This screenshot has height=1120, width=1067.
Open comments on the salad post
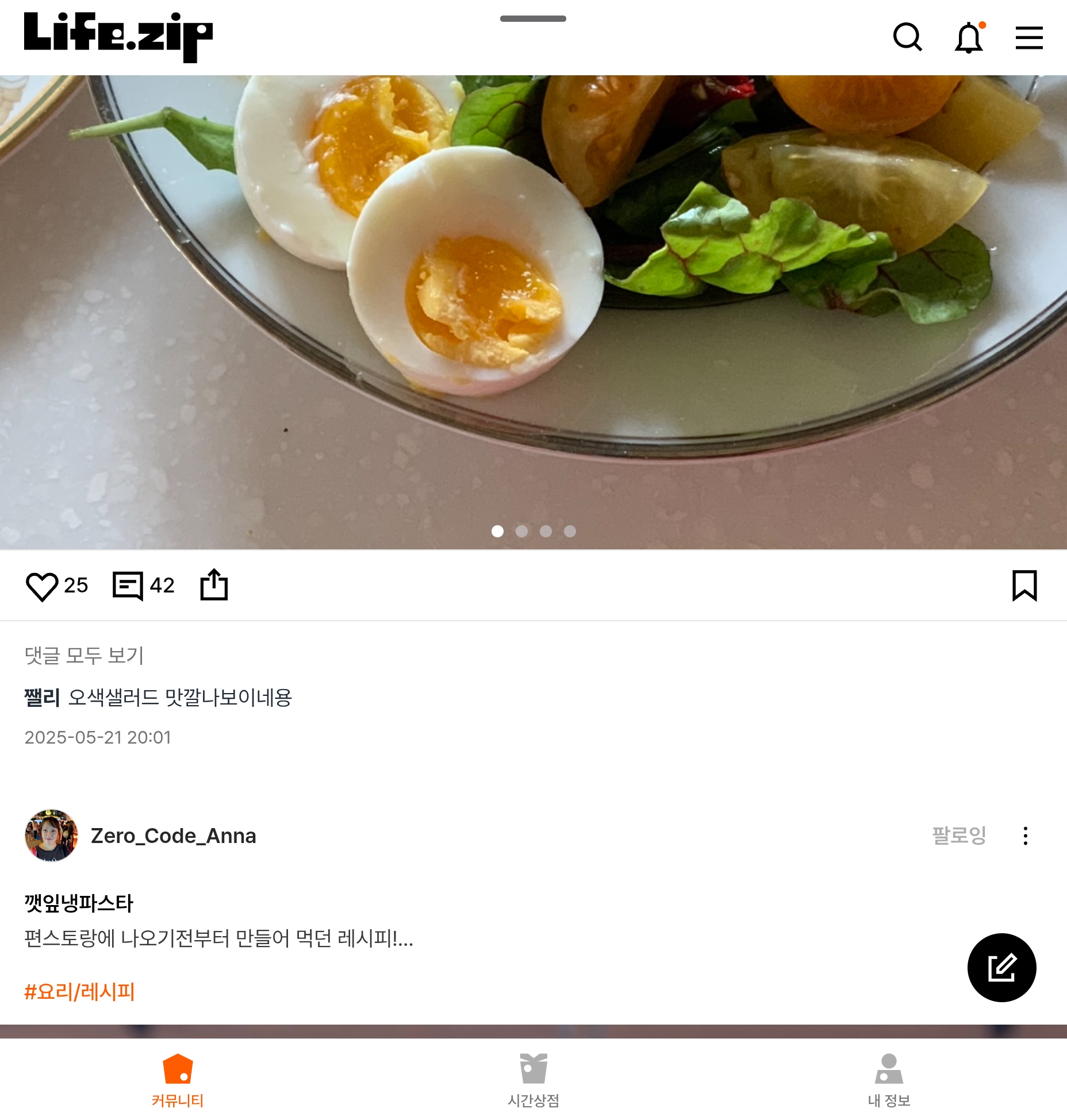point(128,586)
